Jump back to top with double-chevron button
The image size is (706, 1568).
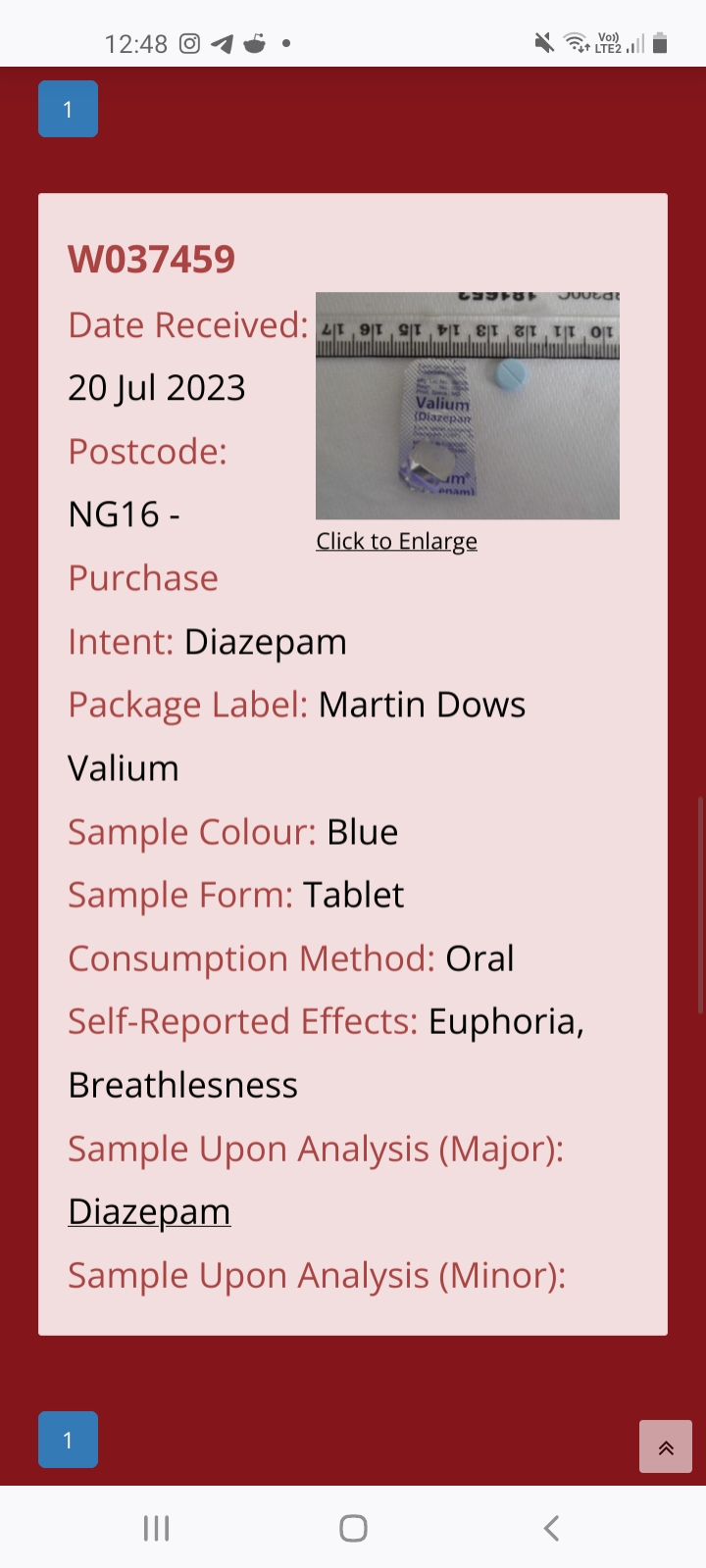point(666,1447)
